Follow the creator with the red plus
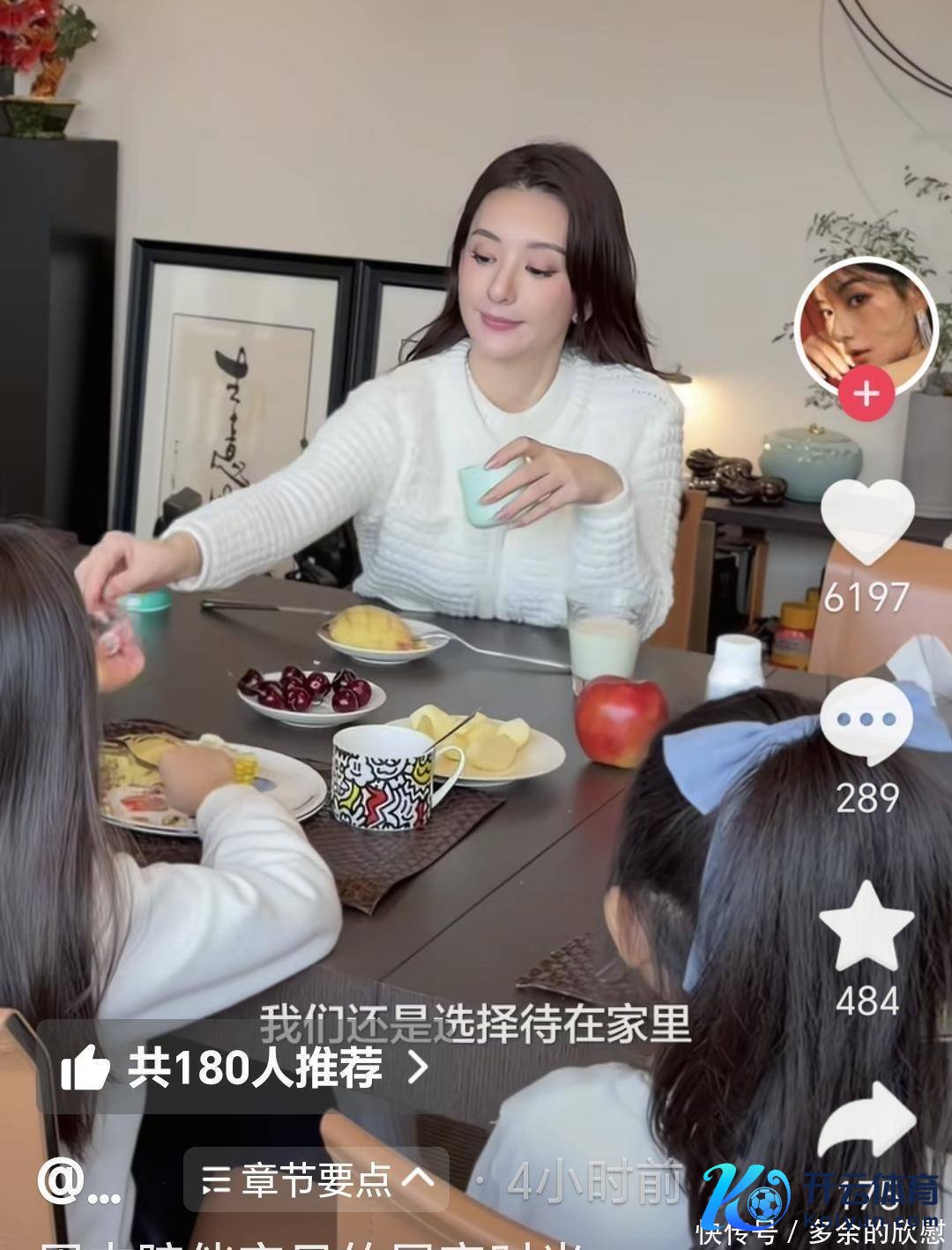The width and height of the screenshot is (952, 1250). click(x=866, y=394)
